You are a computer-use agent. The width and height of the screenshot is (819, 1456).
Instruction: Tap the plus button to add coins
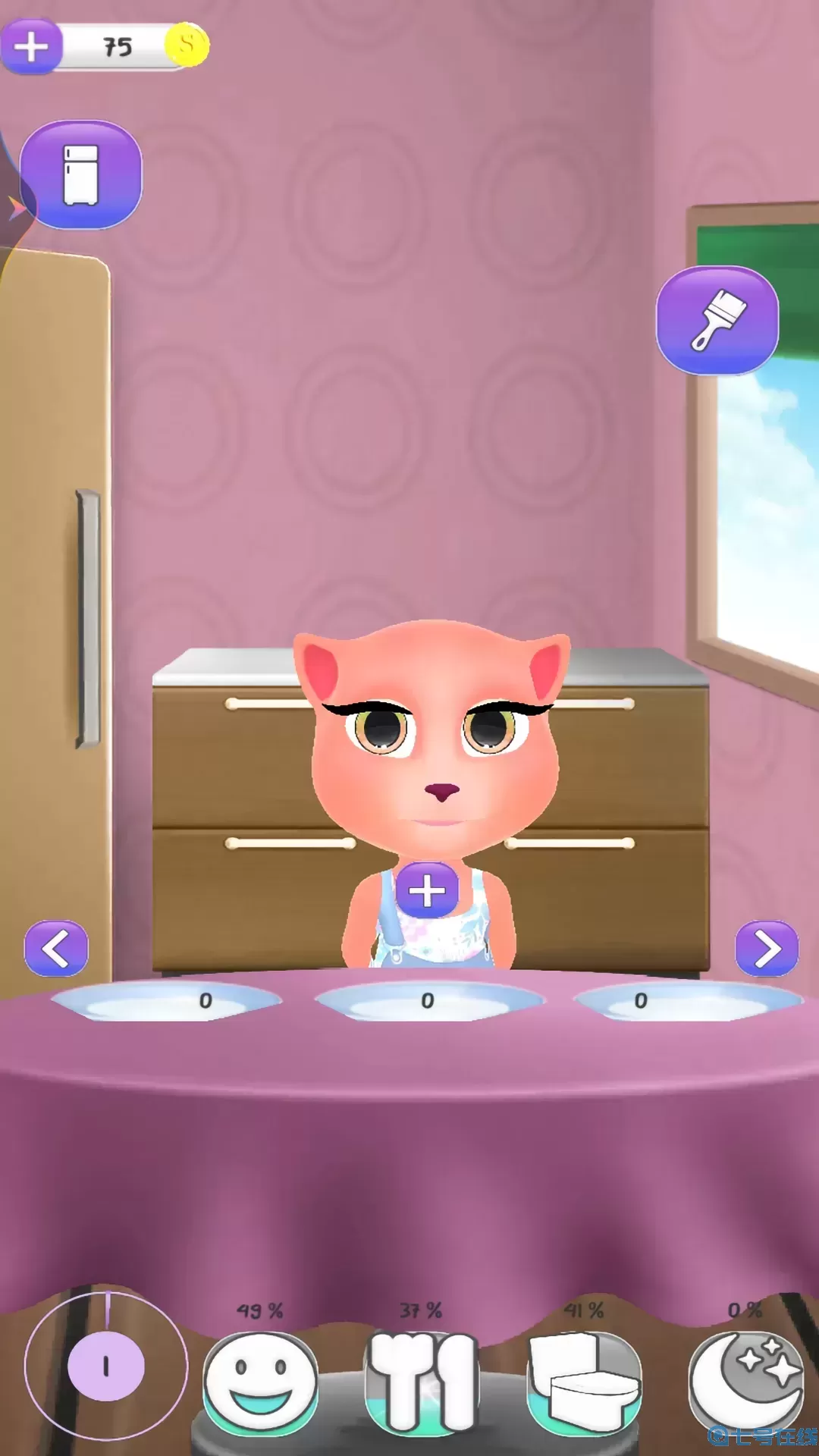[31, 46]
